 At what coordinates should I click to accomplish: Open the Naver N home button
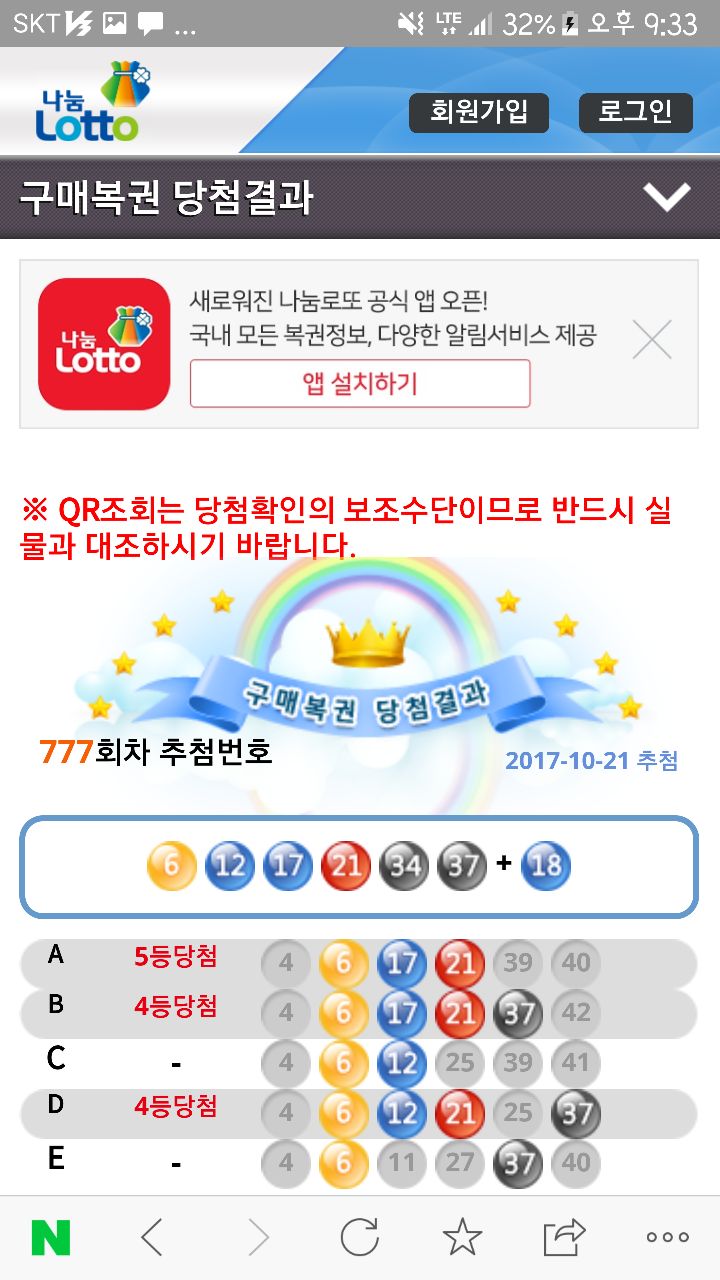tap(51, 1238)
